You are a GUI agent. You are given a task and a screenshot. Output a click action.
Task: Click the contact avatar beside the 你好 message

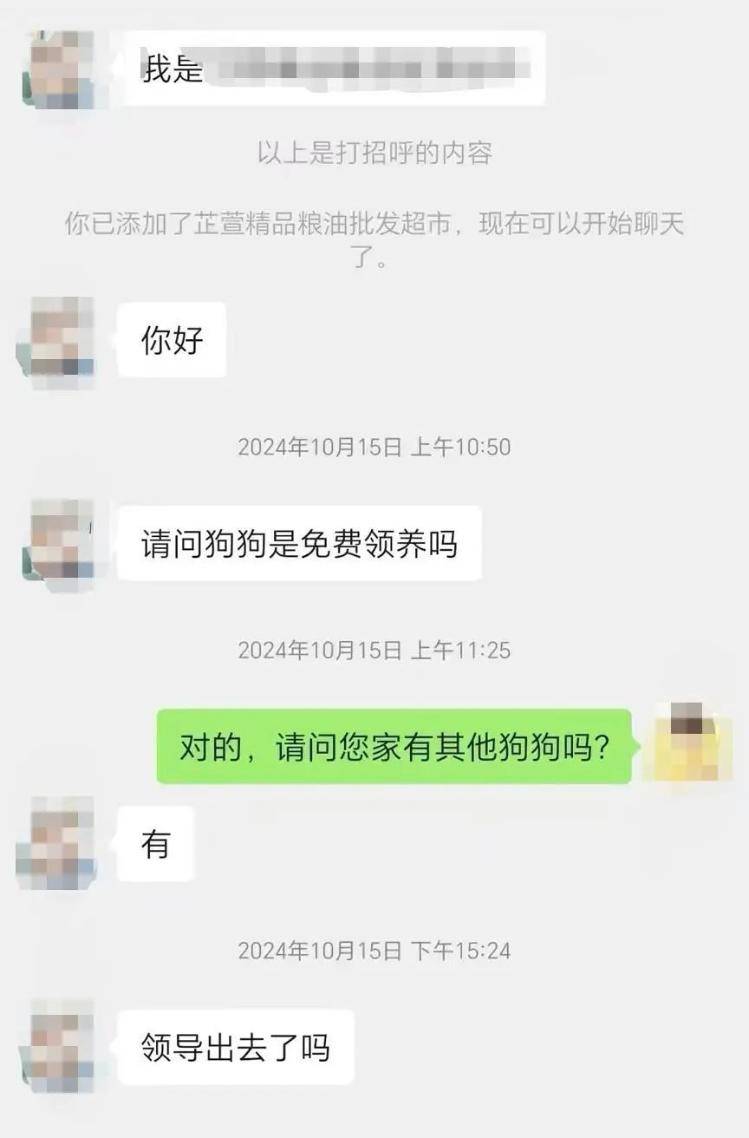(57, 340)
